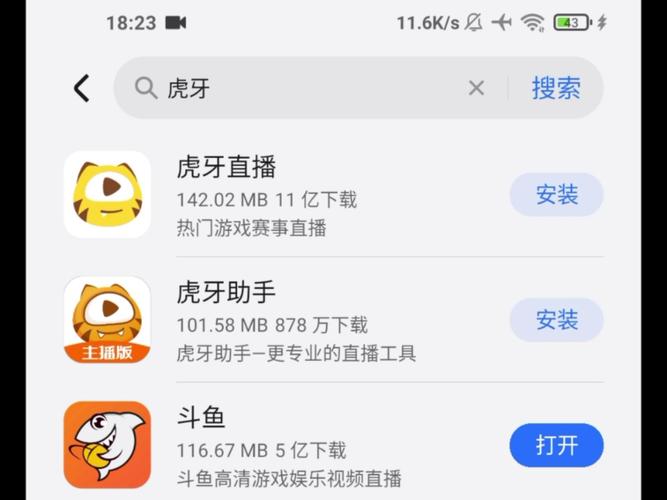
Task: Tap the 搜索 search button
Action: pyautogui.click(x=556, y=88)
